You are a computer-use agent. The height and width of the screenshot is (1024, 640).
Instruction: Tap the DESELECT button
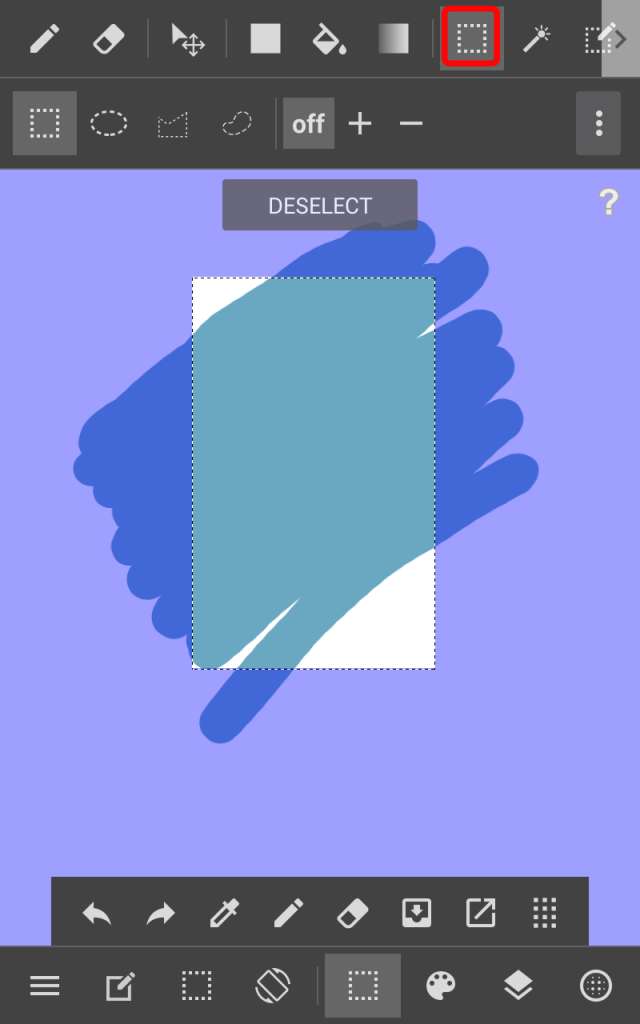click(x=320, y=206)
